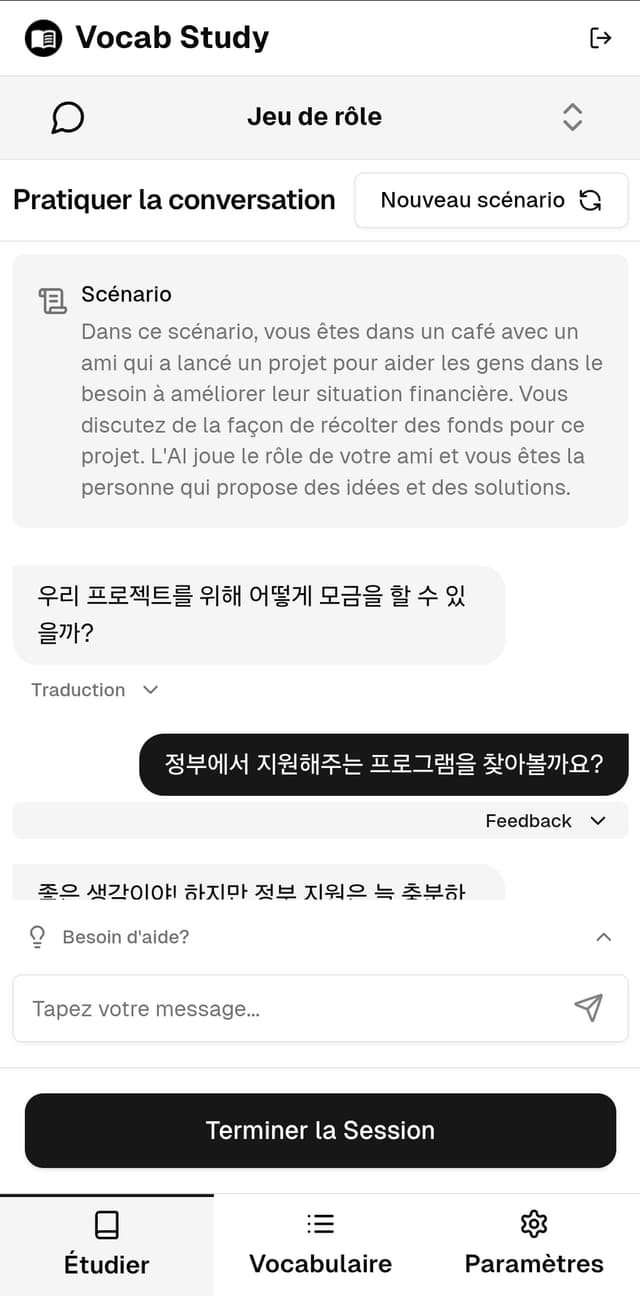The height and width of the screenshot is (1296, 640).
Task: Tap Terminer la Session button
Action: coord(320,1130)
